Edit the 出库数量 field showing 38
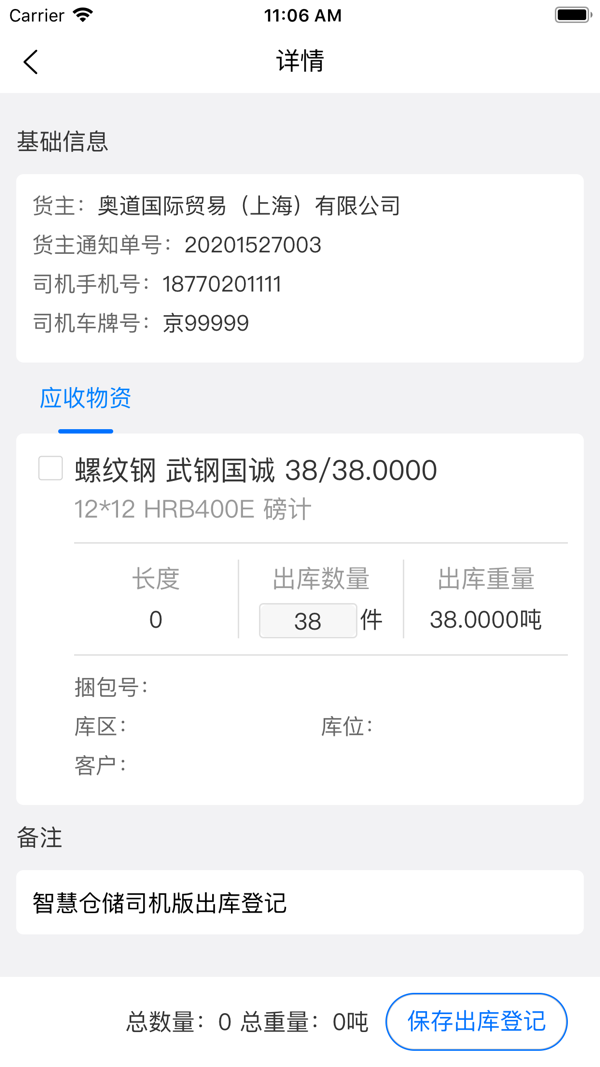This screenshot has width=600, height=1067. tap(308, 621)
